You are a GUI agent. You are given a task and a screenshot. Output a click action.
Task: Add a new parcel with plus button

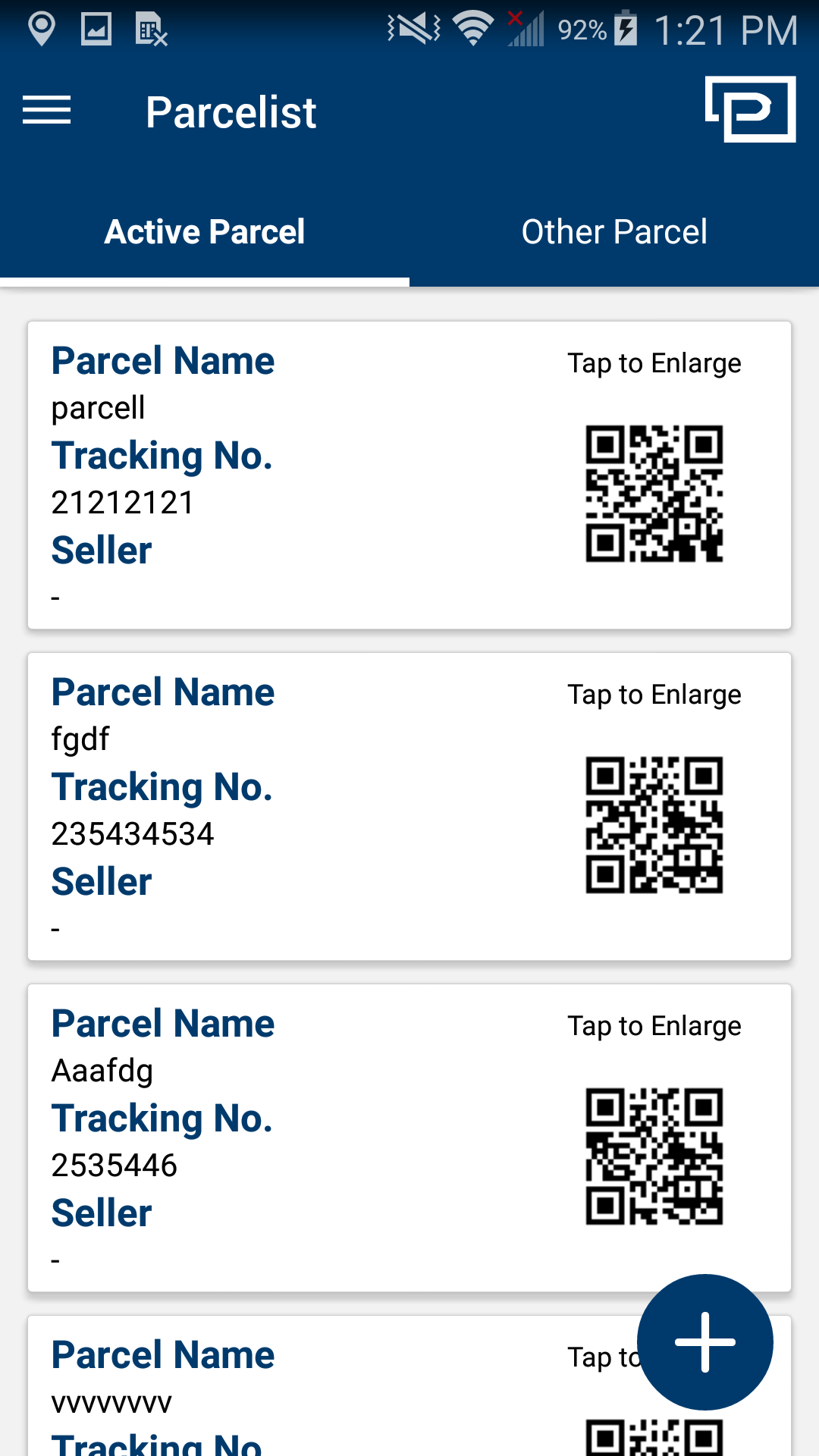click(704, 1341)
